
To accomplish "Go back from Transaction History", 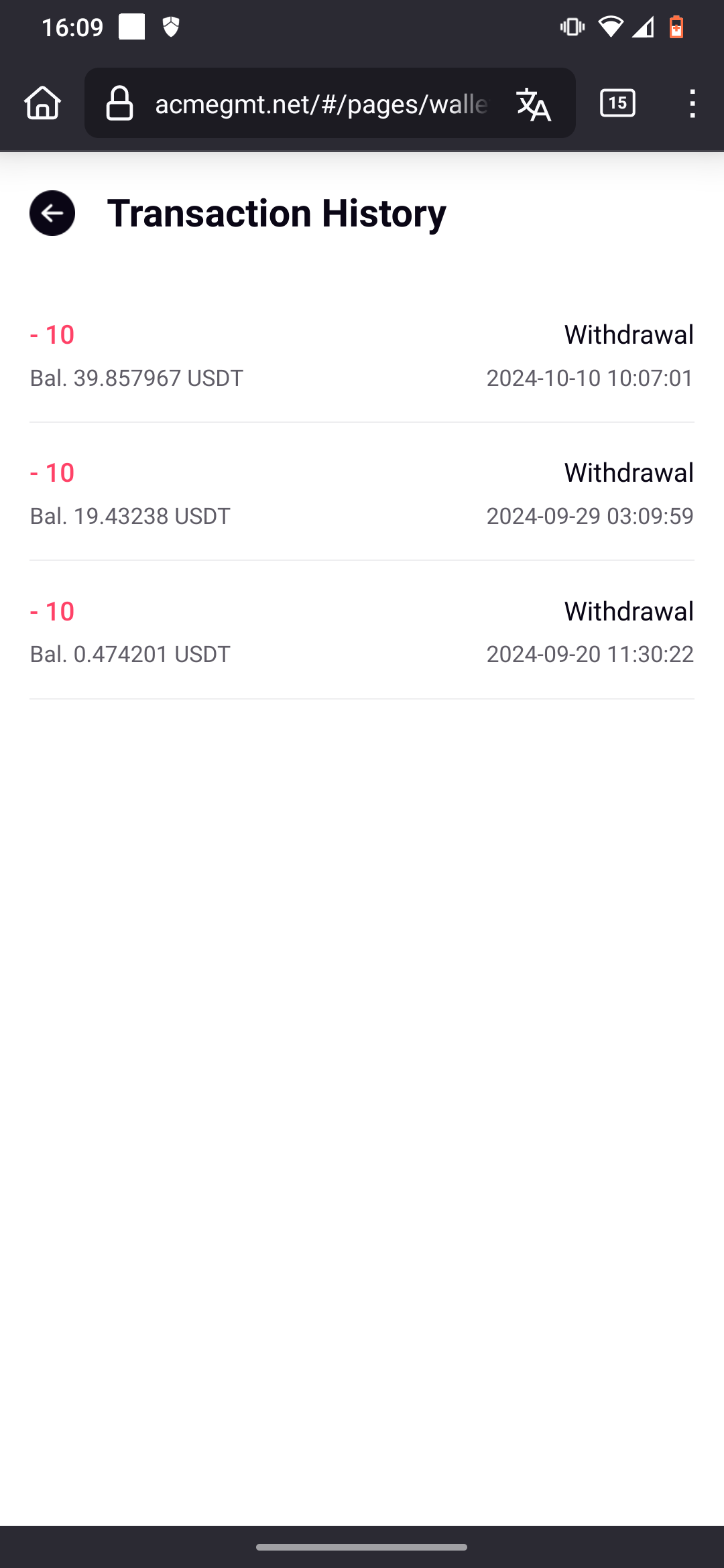I will tap(52, 213).
